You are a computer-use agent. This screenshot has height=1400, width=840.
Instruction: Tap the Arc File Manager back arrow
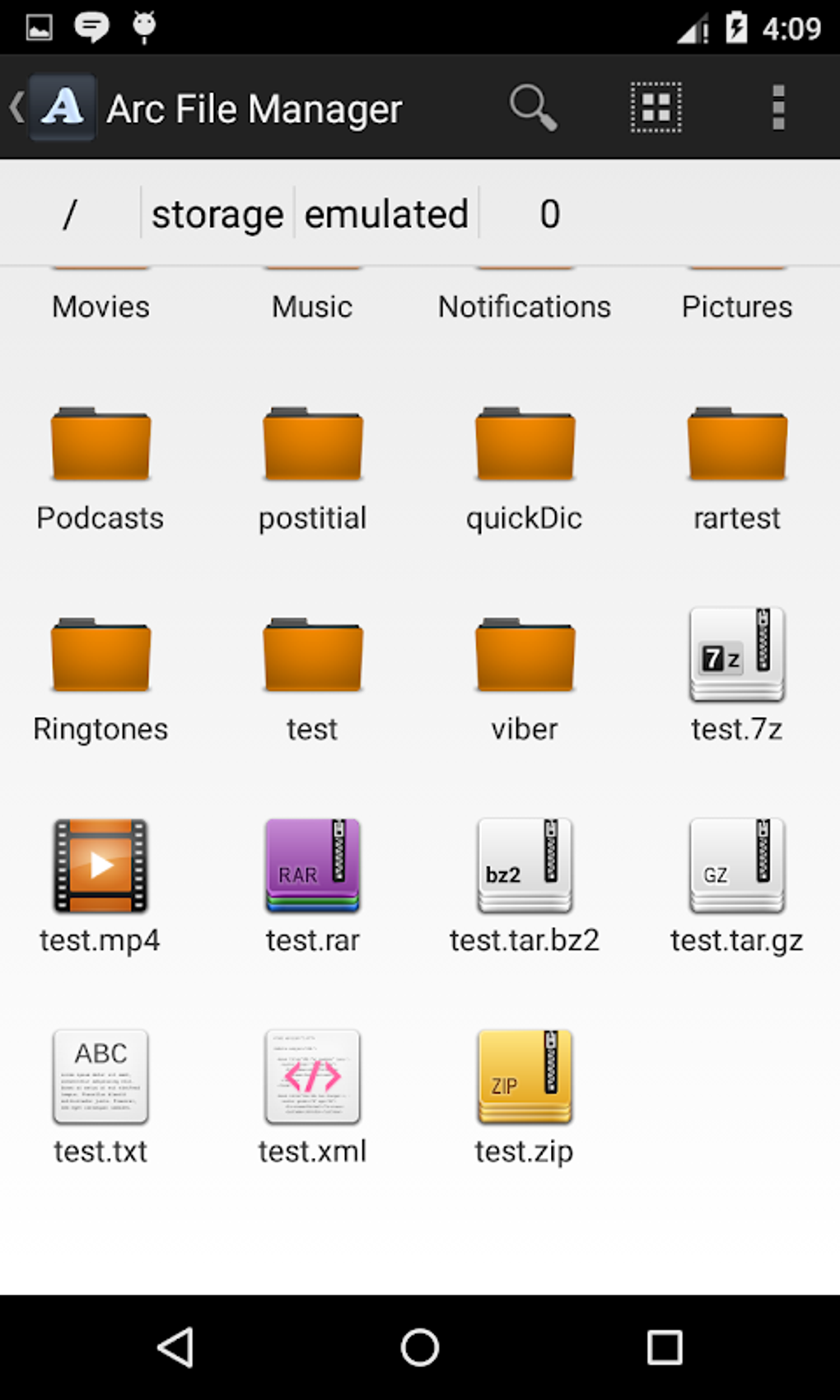point(18,108)
